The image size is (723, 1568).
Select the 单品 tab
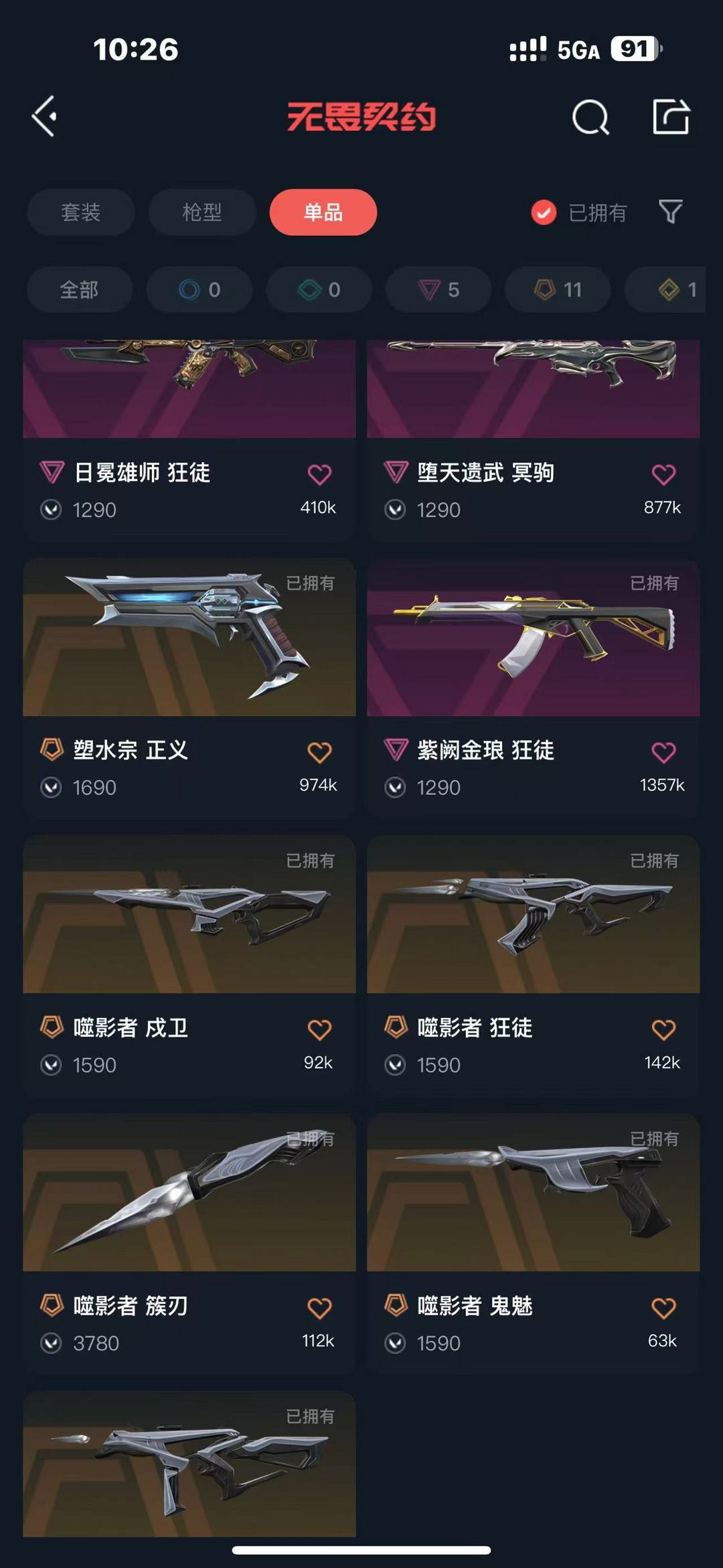pos(323,212)
